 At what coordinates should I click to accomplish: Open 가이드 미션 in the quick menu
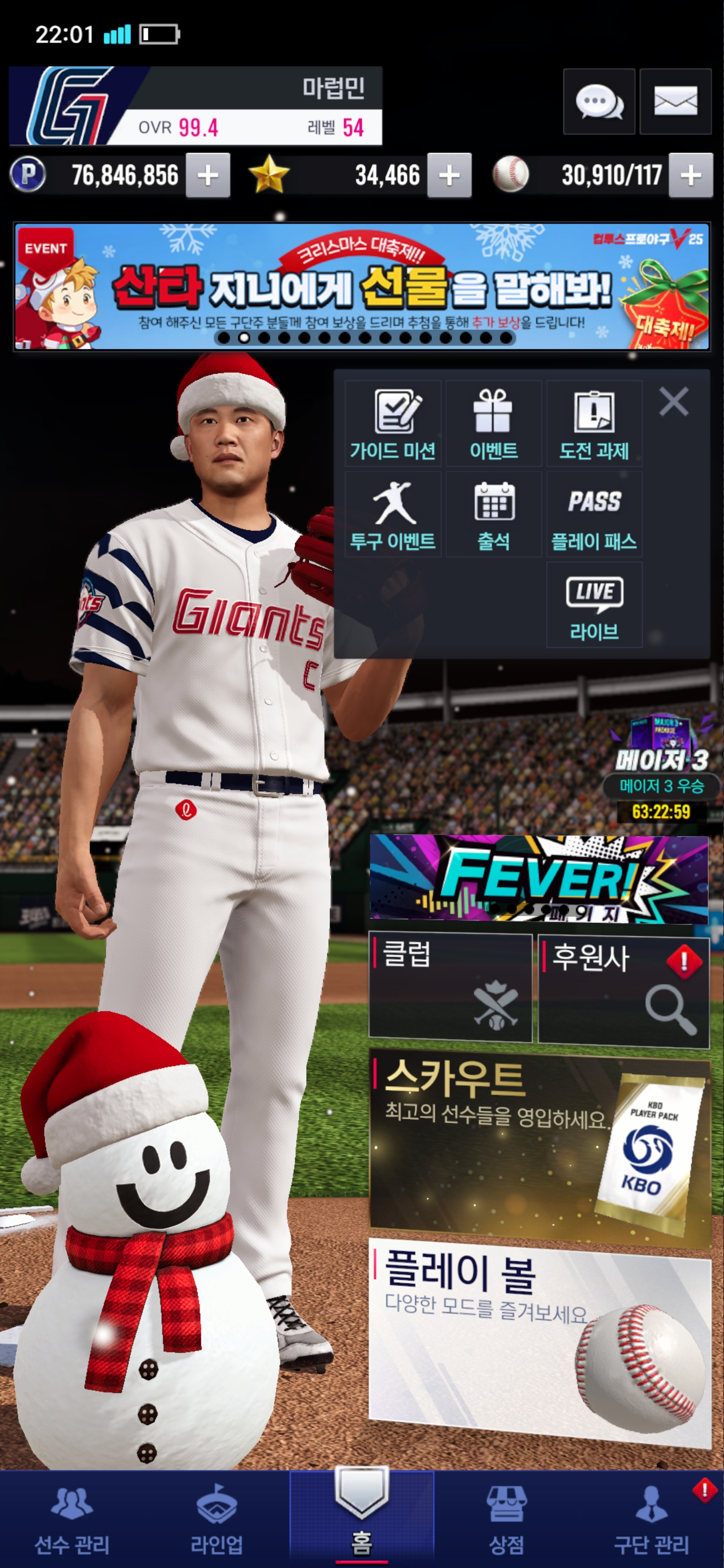[x=393, y=424]
